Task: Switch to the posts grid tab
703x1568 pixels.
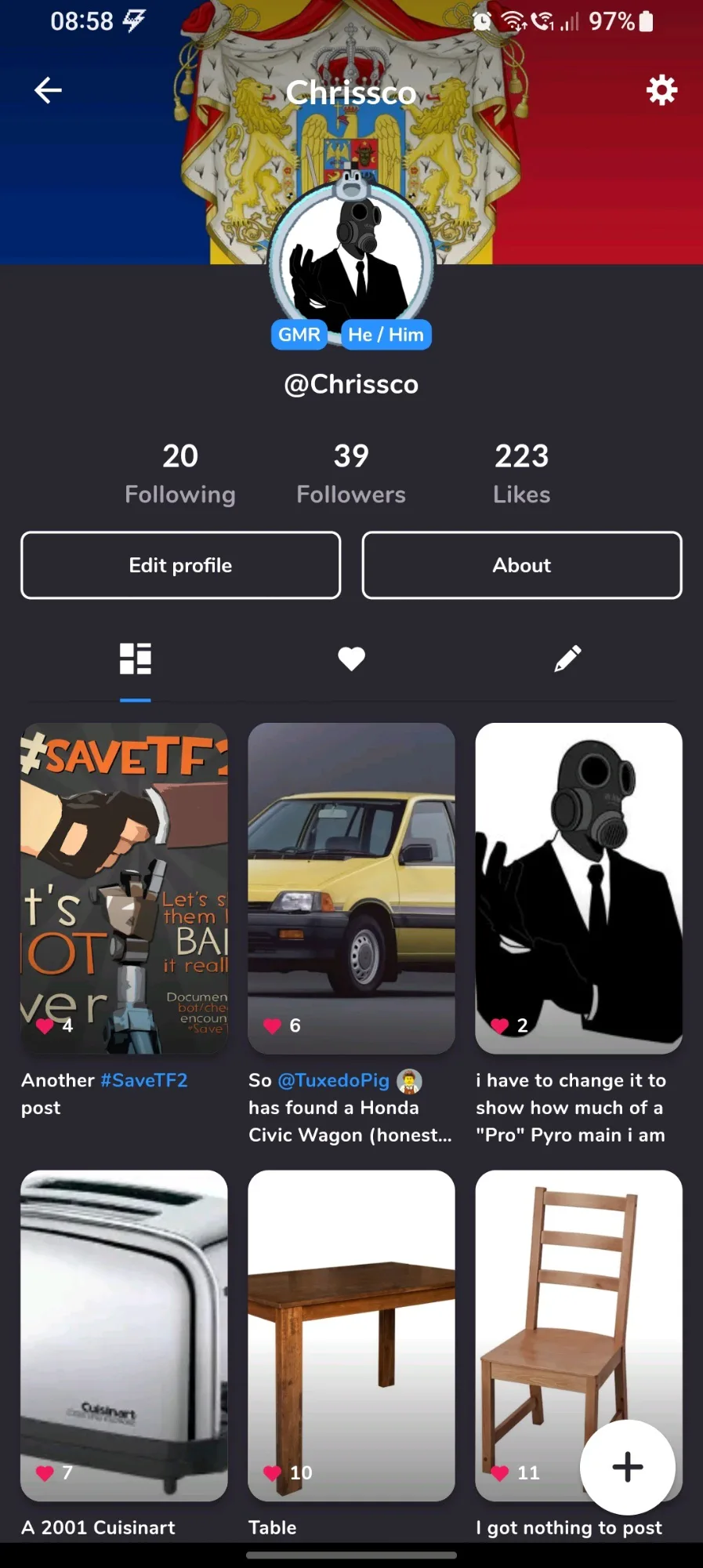Action: pos(135,659)
